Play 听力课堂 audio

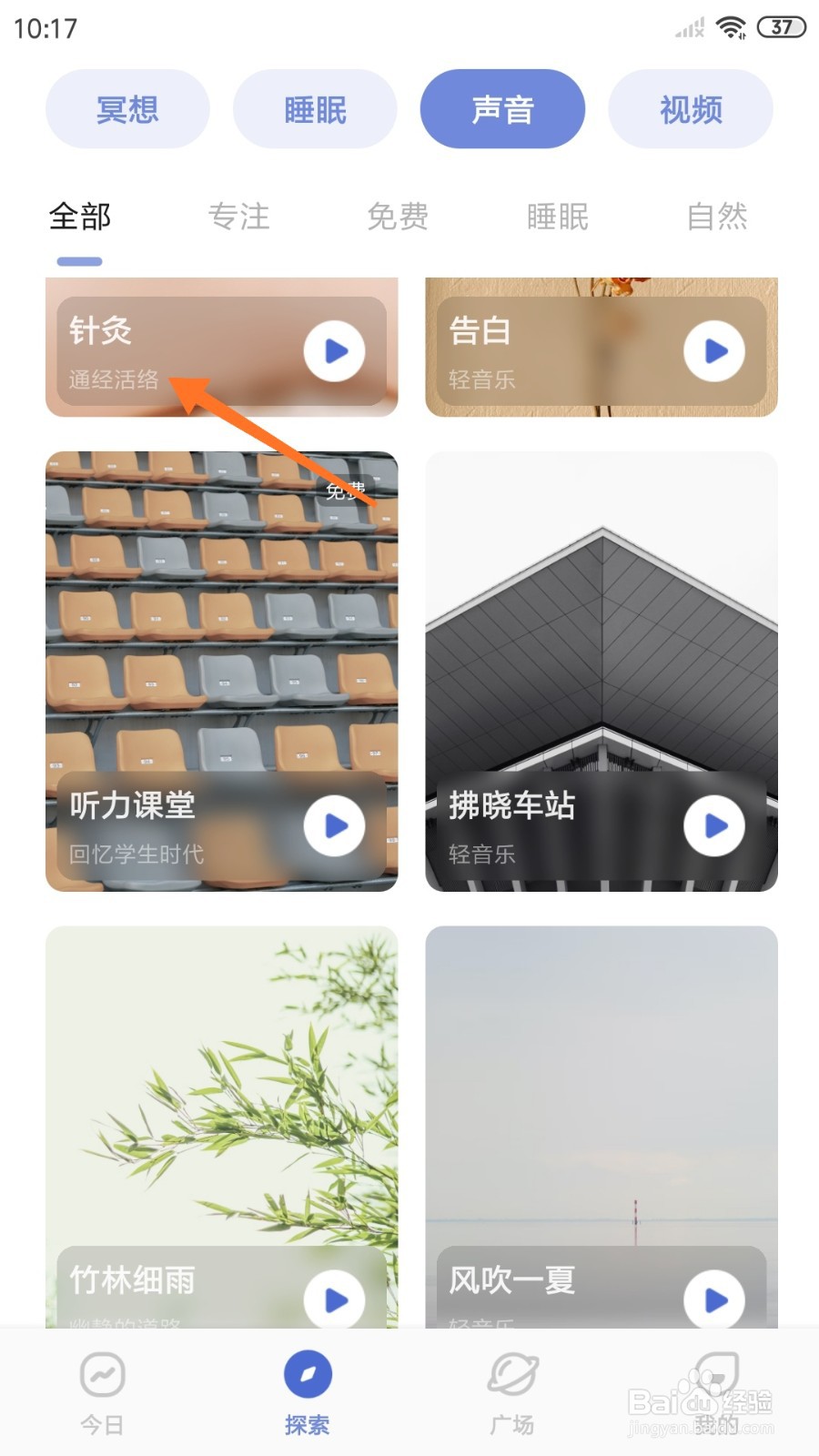pyautogui.click(x=335, y=826)
